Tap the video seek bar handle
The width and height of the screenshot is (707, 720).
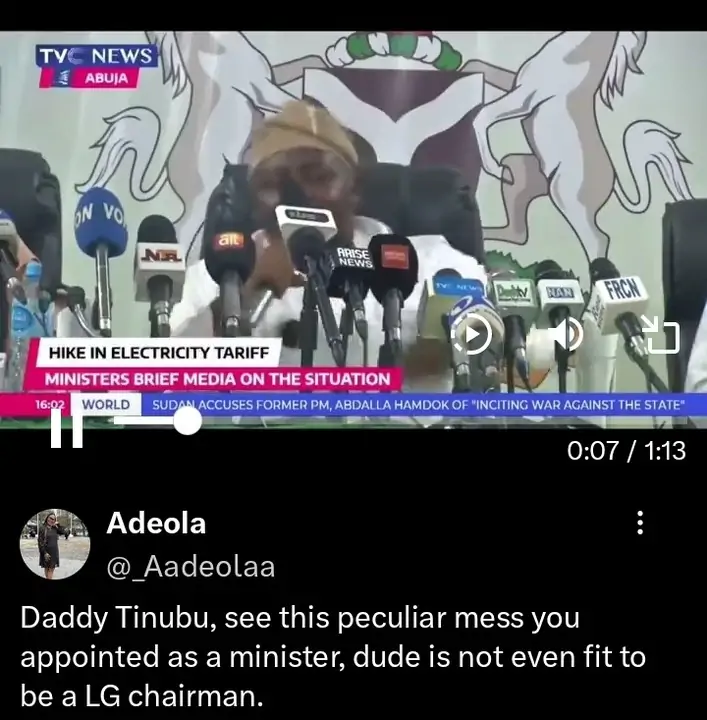[x=187, y=420]
